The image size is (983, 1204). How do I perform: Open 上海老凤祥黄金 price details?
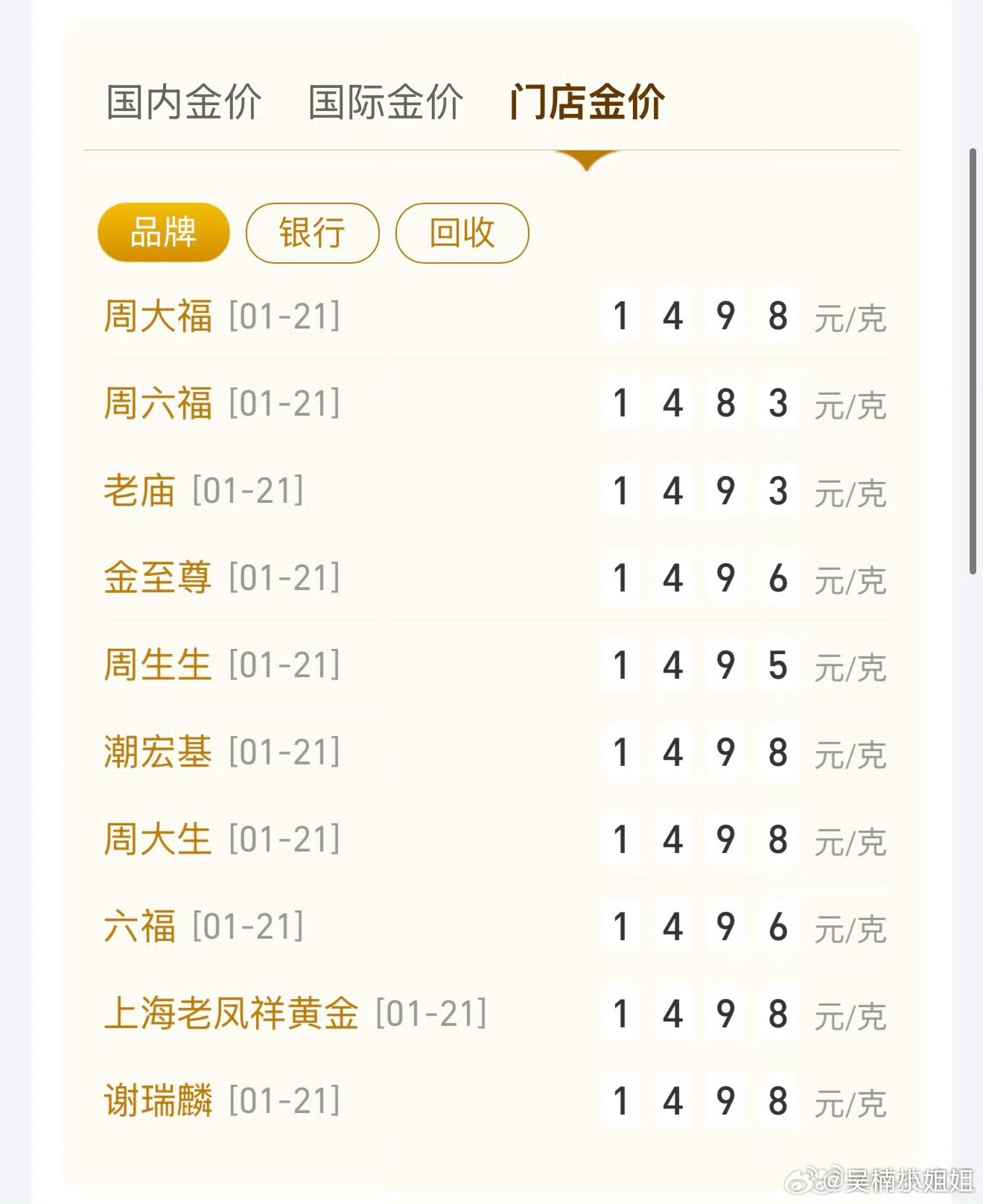(231, 1014)
